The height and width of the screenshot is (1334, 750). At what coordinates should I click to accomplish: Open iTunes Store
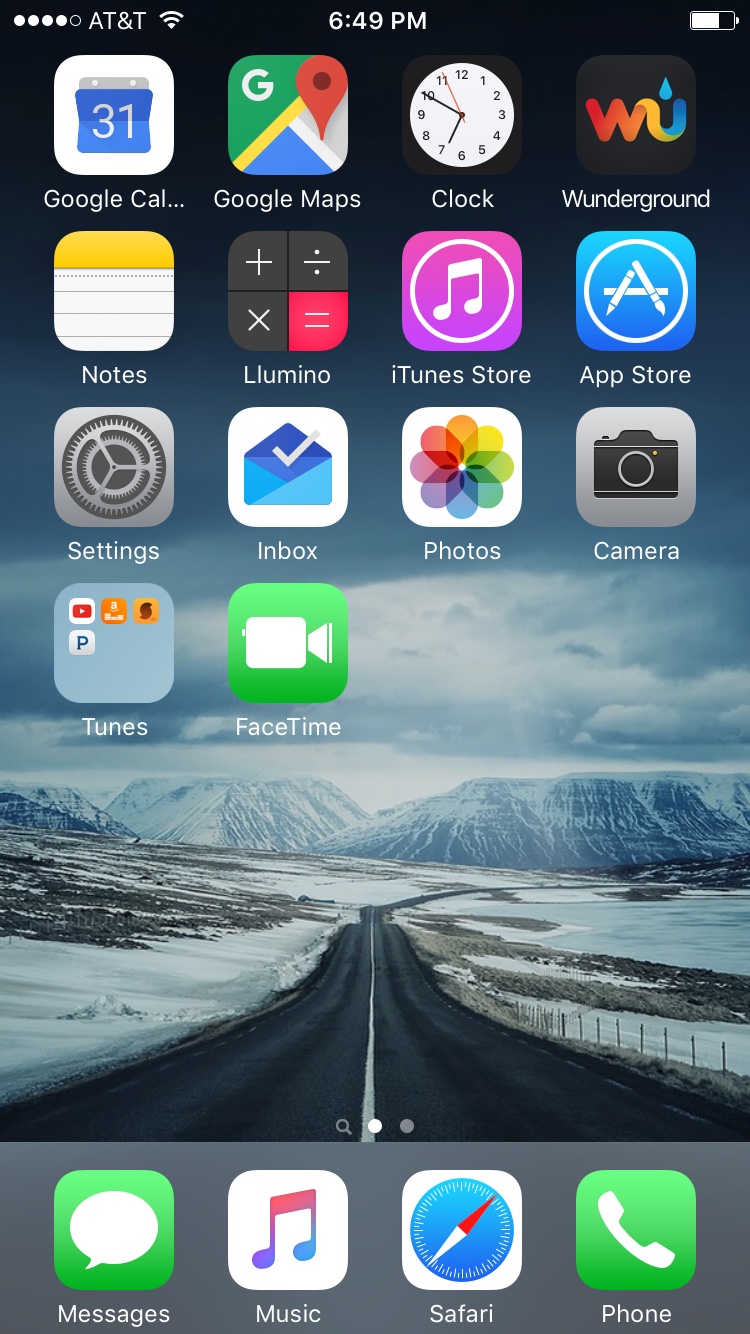462,291
